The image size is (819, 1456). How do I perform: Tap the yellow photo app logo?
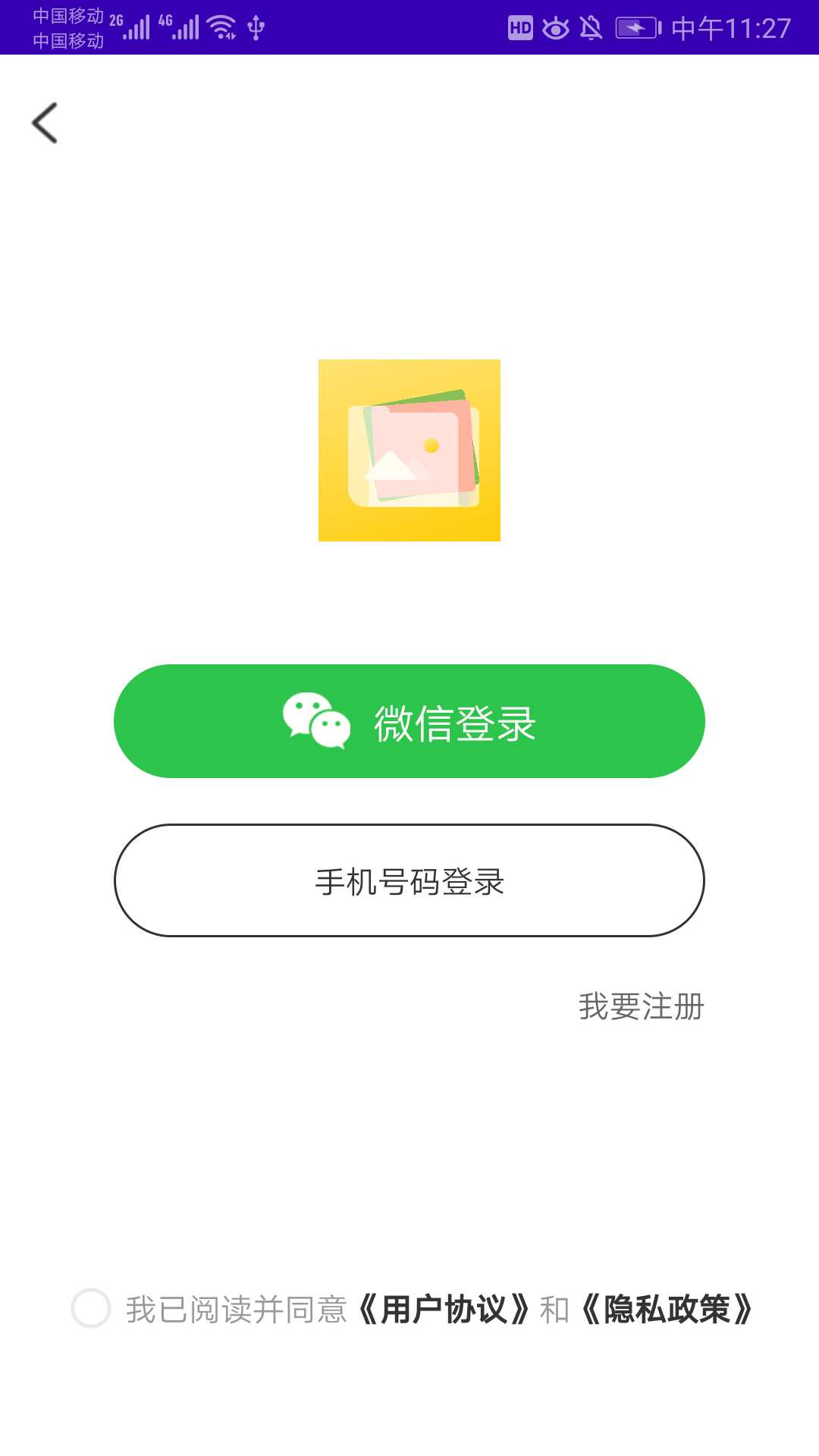coord(409,450)
